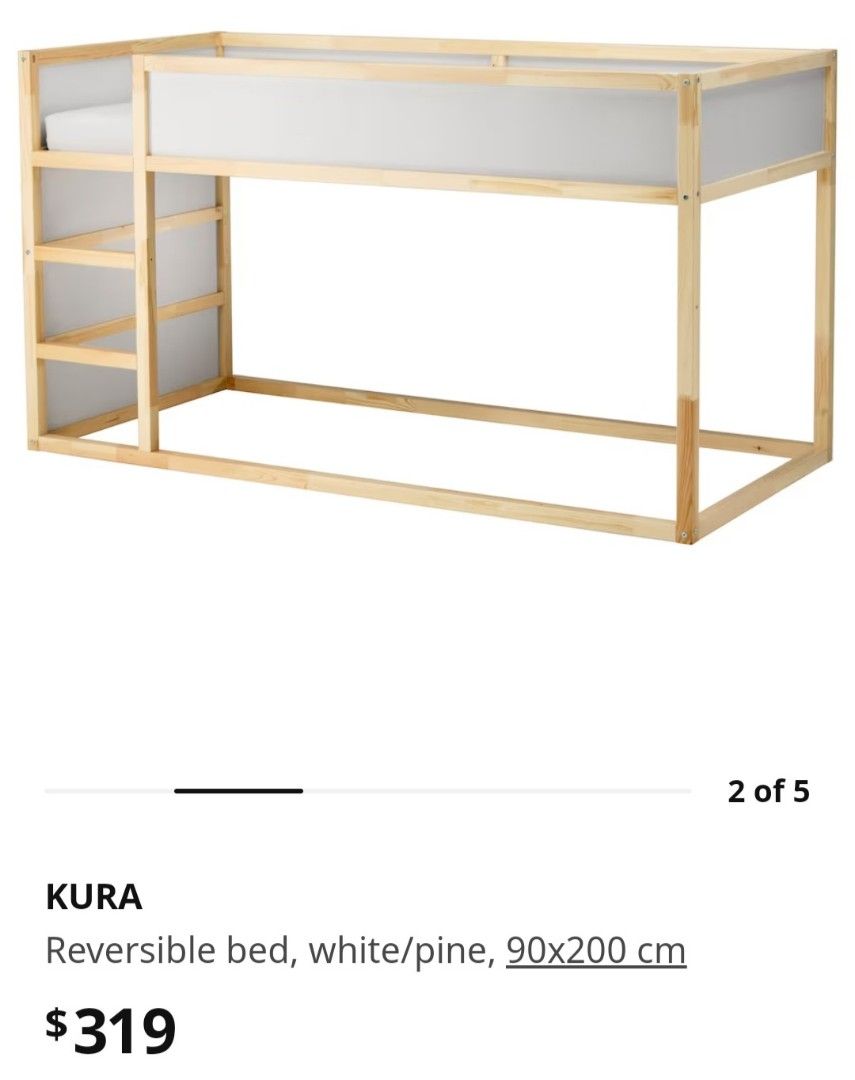855x1080 pixels.
Task: Click the 2 of 5 image counter
Action: 770,791
